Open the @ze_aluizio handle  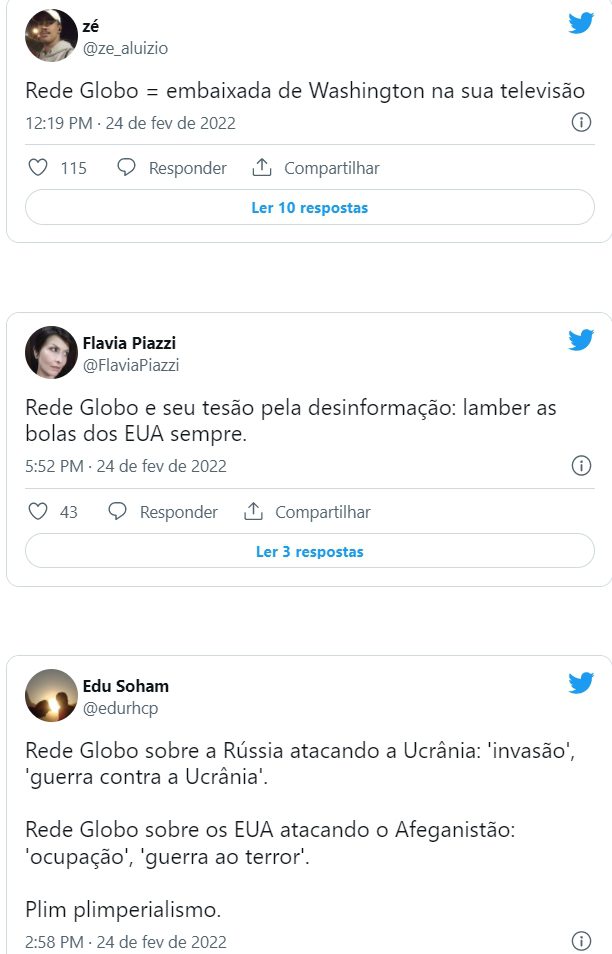[125, 47]
